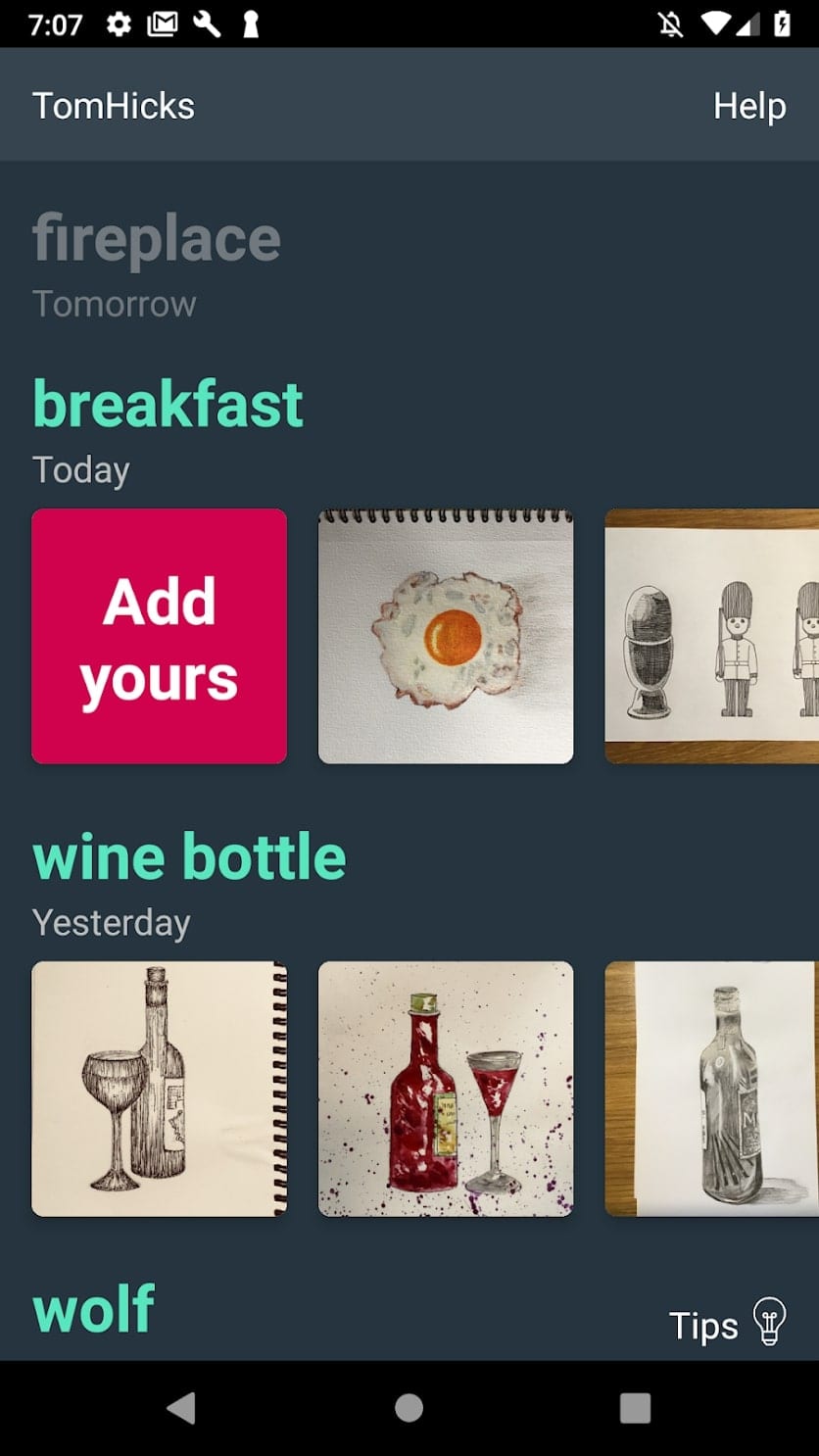819x1456 pixels.
Task: Open the wolf prompt heading
Action: 94,1308
